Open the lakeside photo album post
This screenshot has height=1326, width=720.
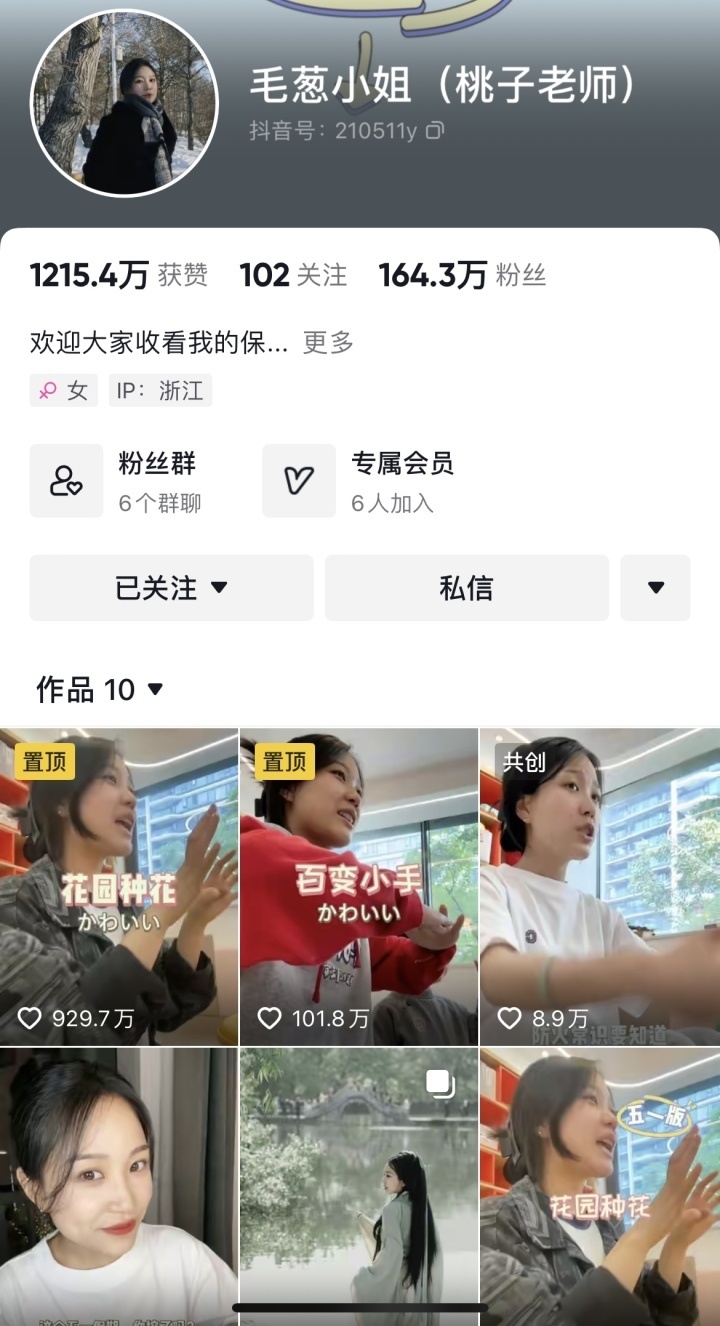pos(359,1186)
